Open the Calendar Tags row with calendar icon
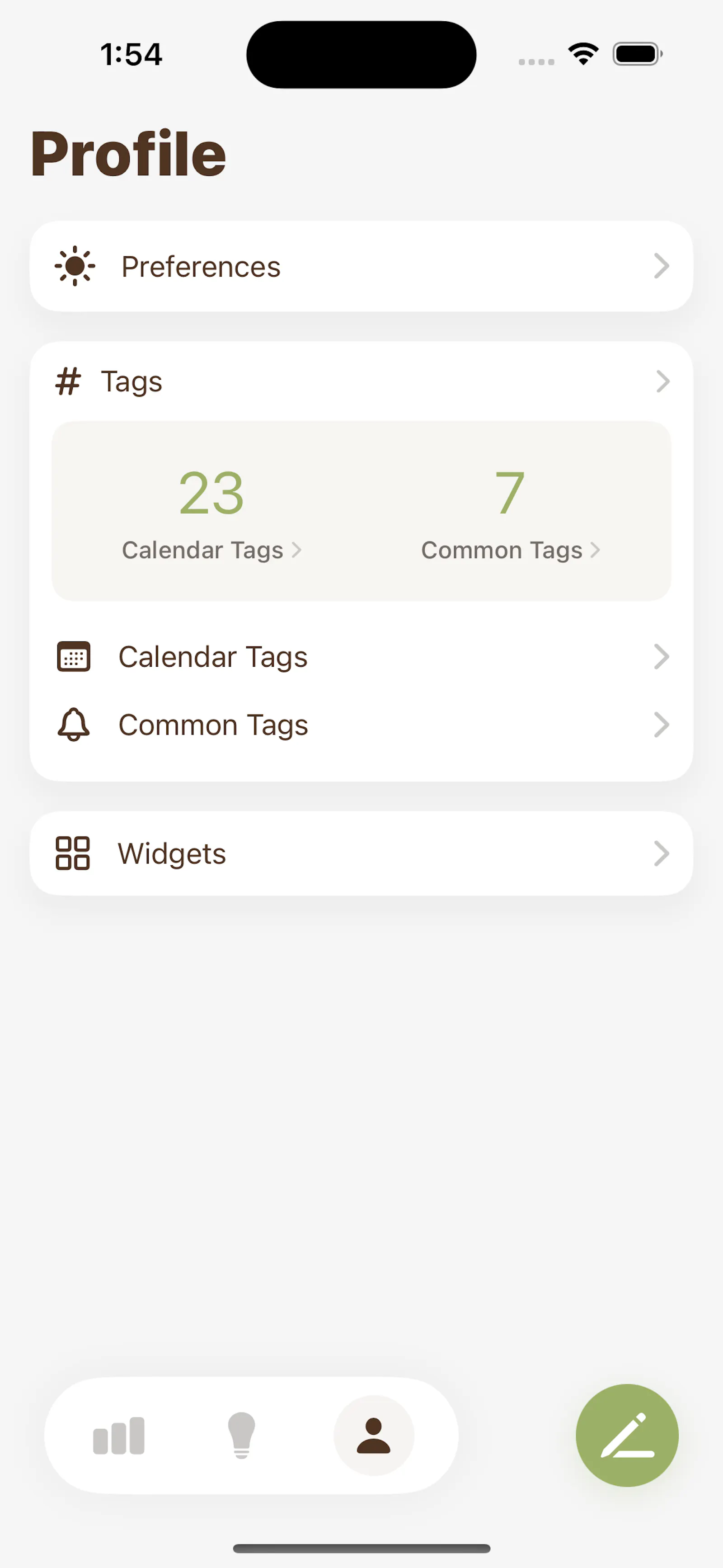This screenshot has height=1568, width=723. coord(361,657)
